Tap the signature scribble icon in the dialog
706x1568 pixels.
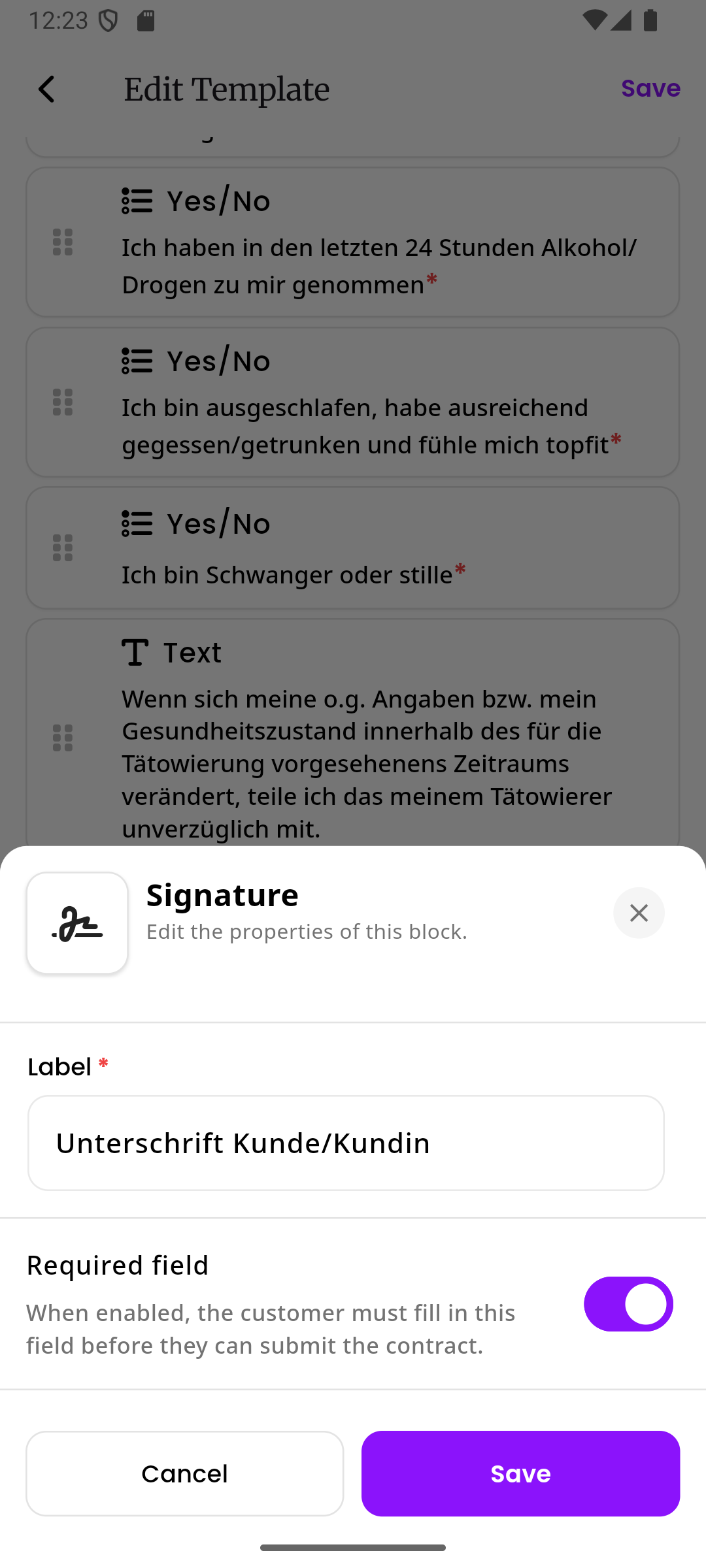[76, 922]
